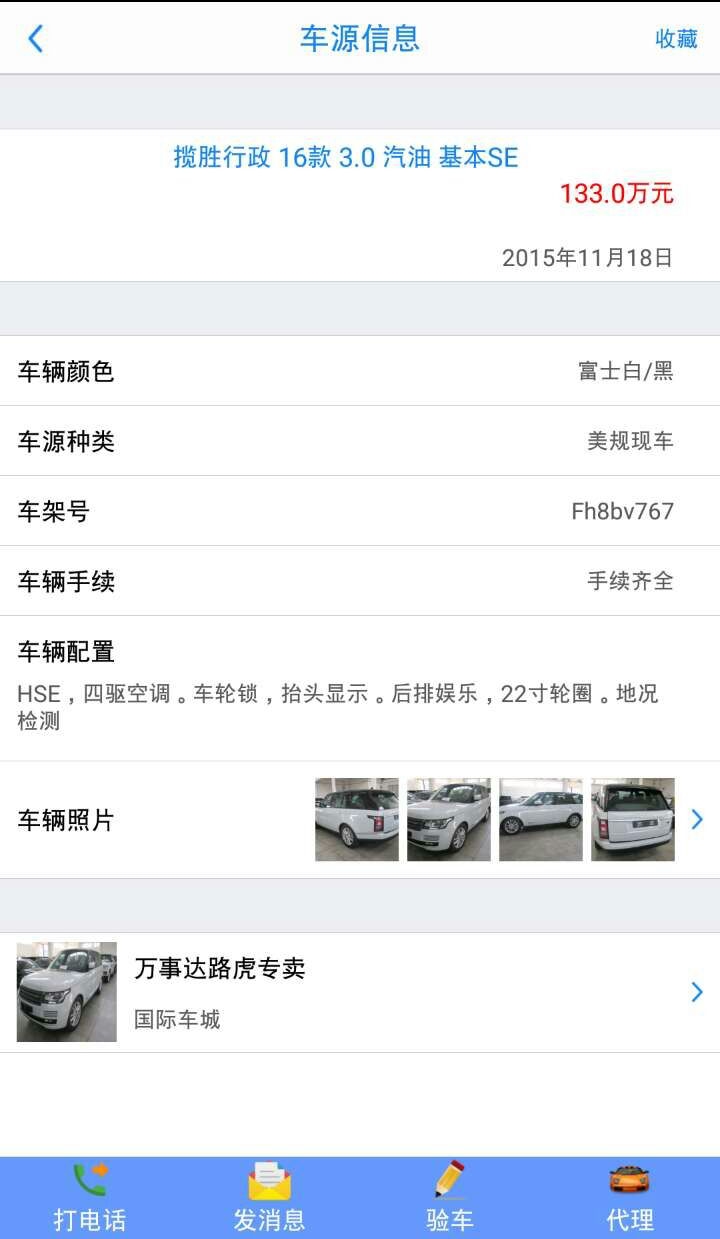The image size is (720, 1239).
Task: Open dealer 万事达路虎专卖 page
Action: coord(360,992)
